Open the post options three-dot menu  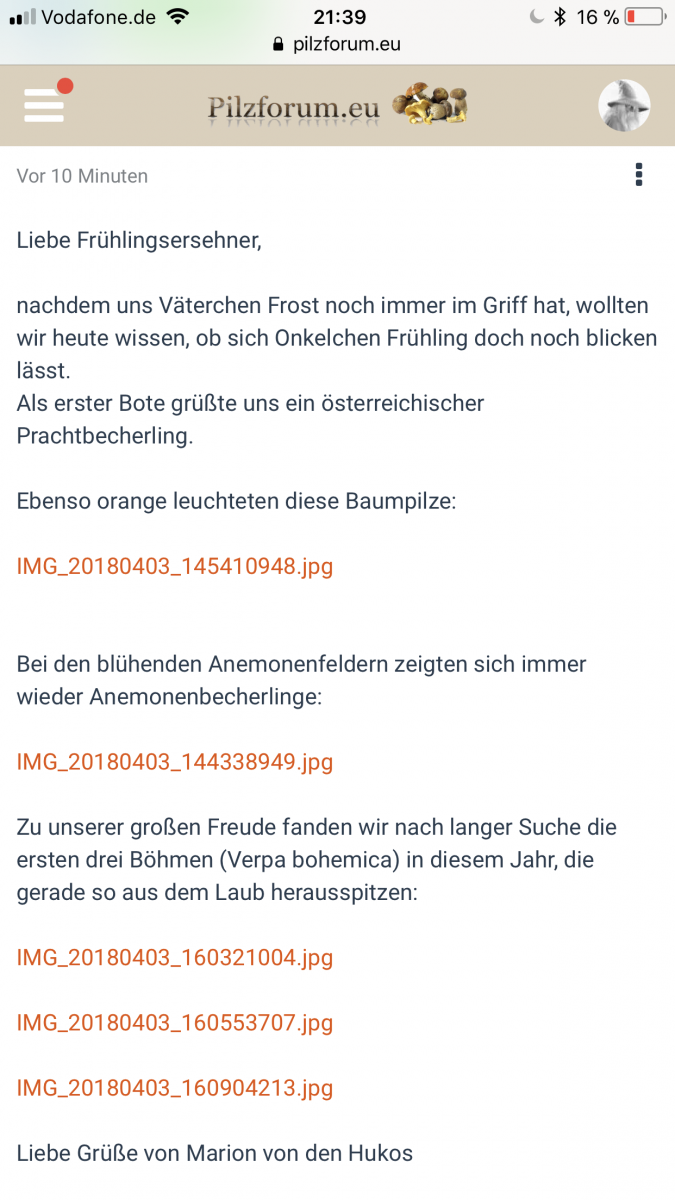[639, 175]
